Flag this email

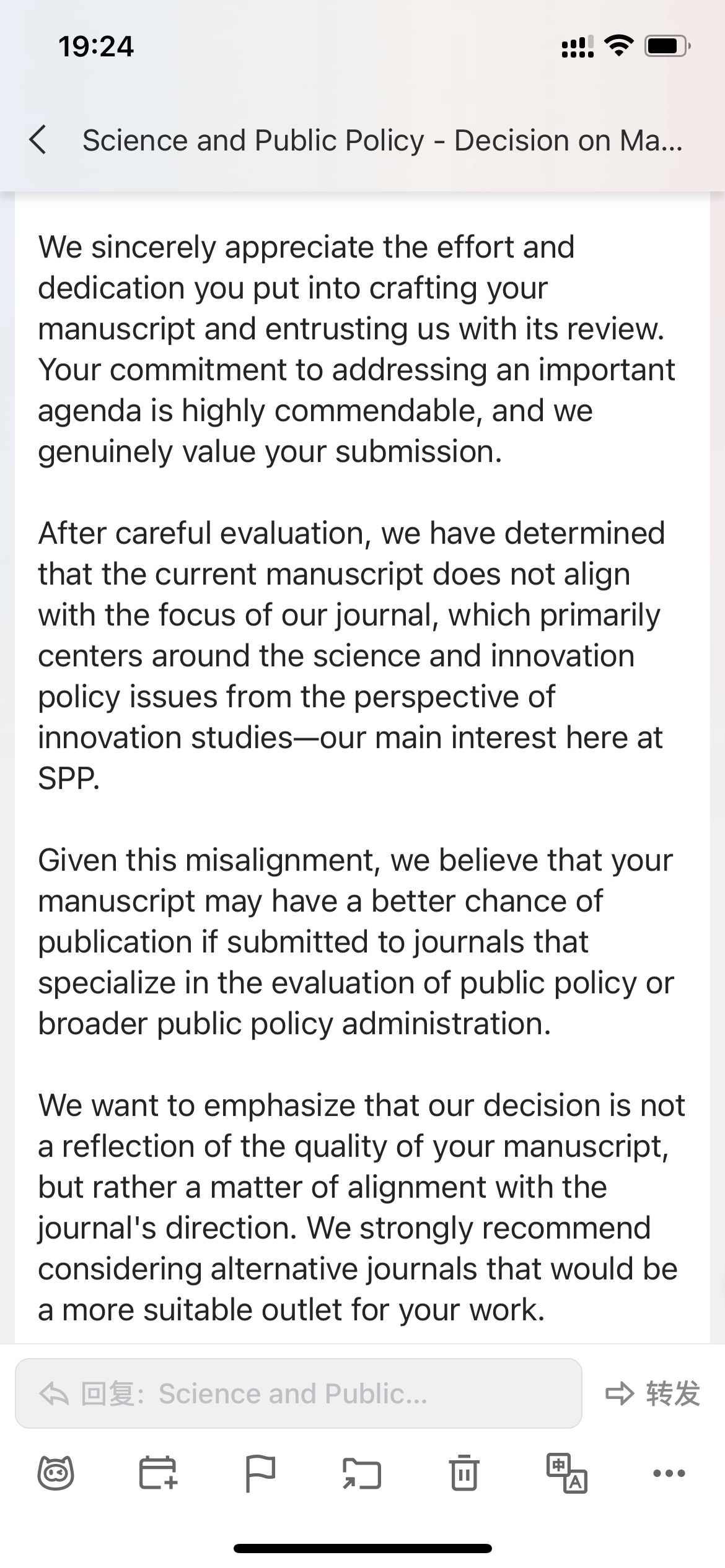pyautogui.click(x=260, y=1473)
